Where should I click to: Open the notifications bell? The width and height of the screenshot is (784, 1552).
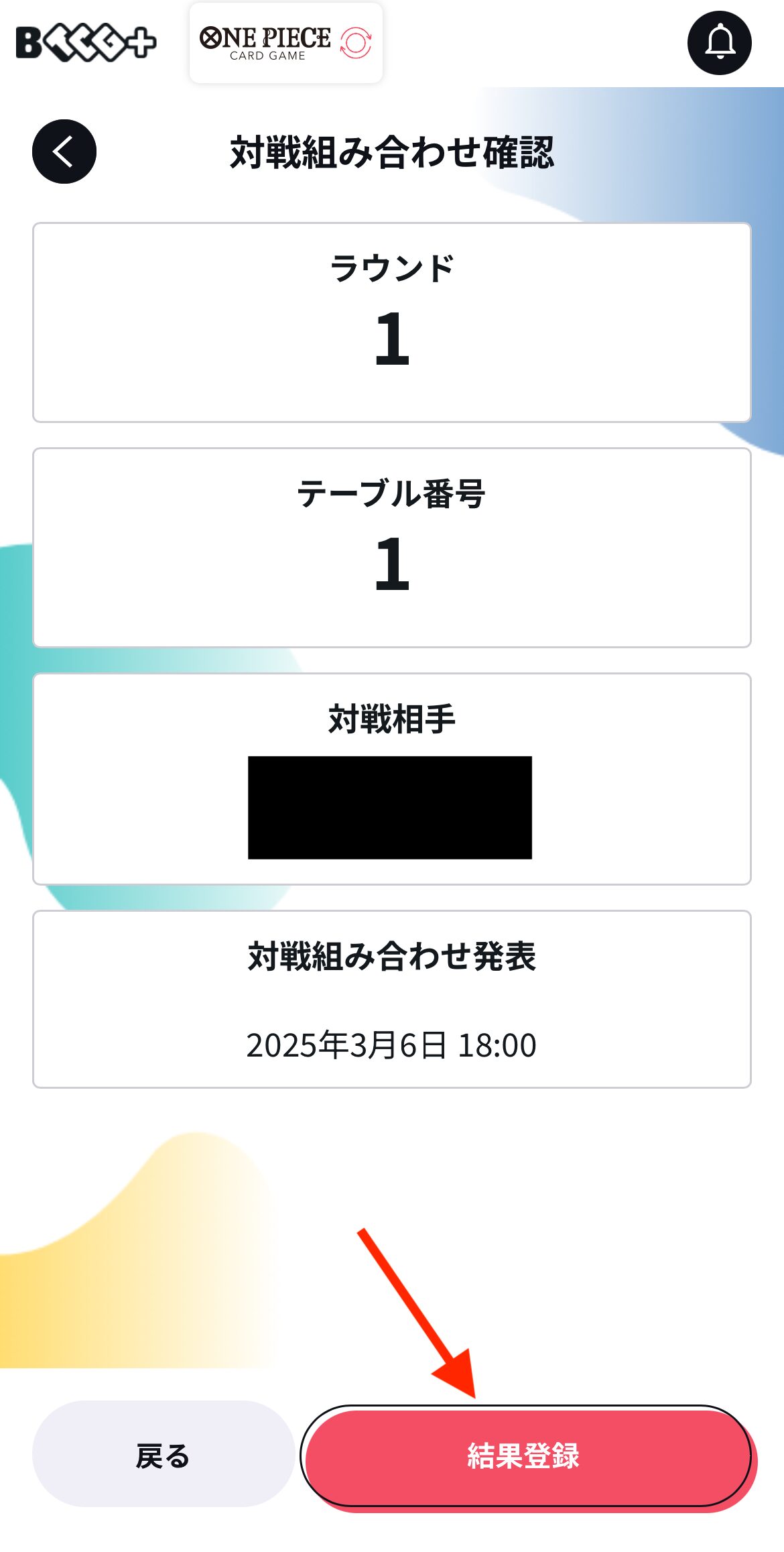[719, 43]
